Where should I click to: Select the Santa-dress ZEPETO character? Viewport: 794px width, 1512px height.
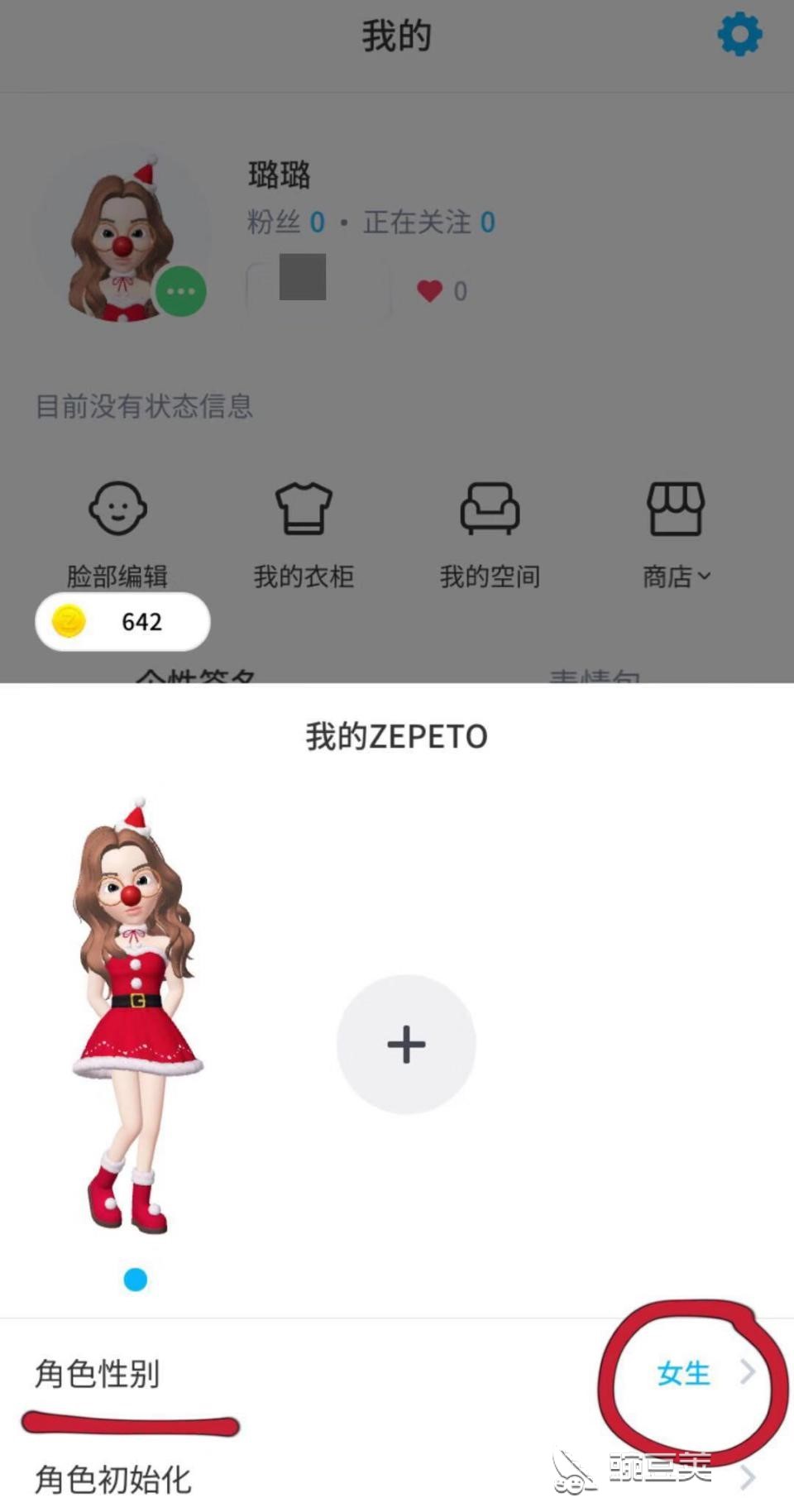[135, 1017]
